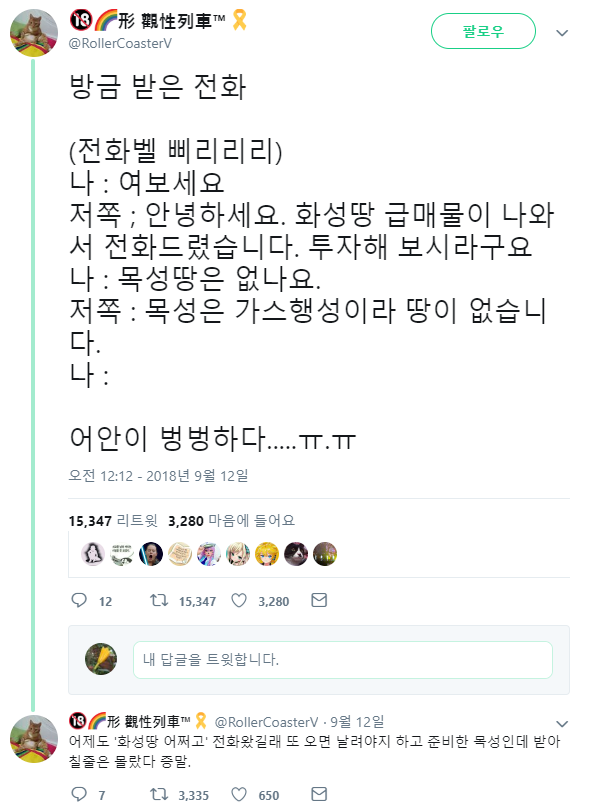The height and width of the screenshot is (809, 602).
Task: Like the follow-up tweet with 650 likes
Action: [x=239, y=795]
